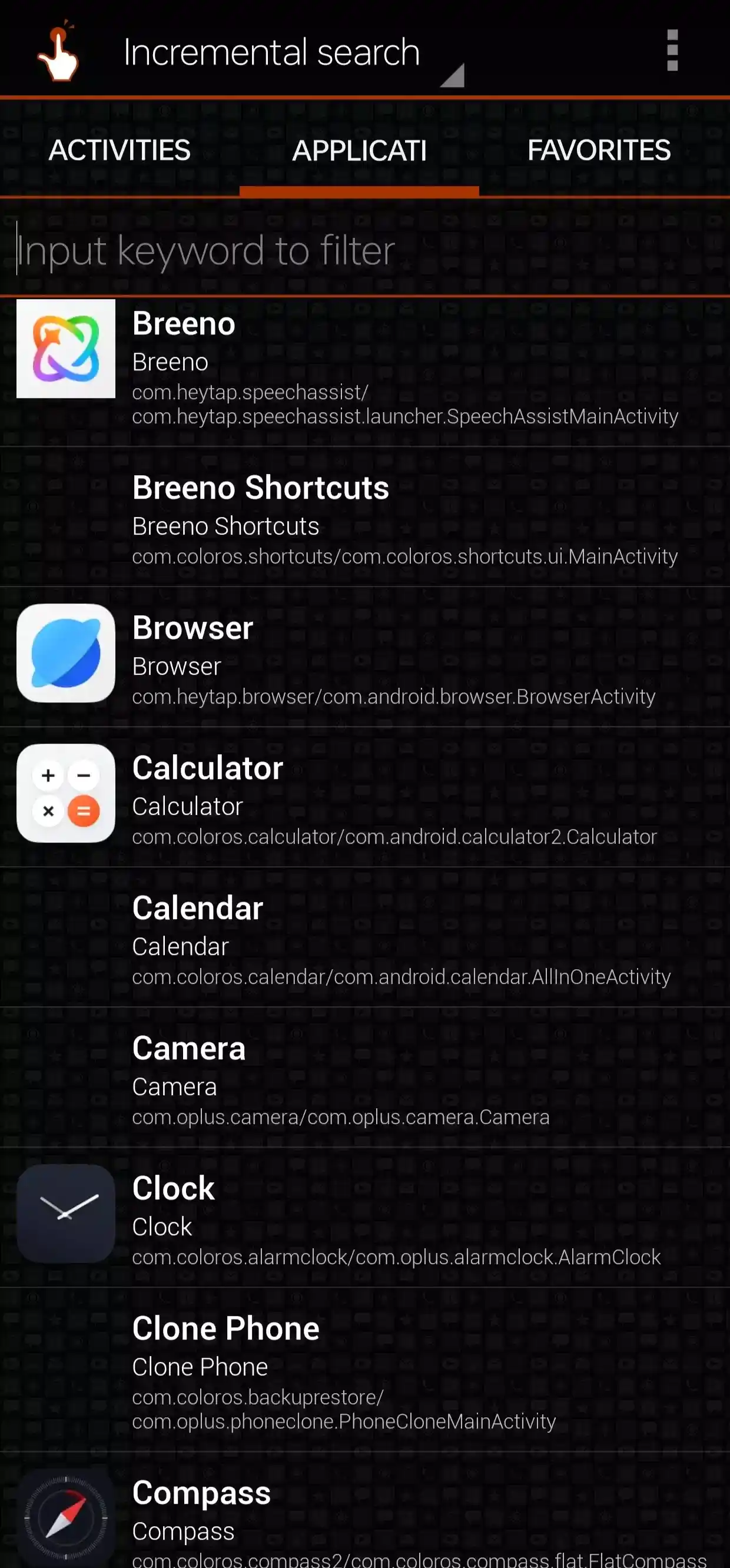Select the Clock app entry
Screen dimensions: 730x1568
[x=366, y=1218]
